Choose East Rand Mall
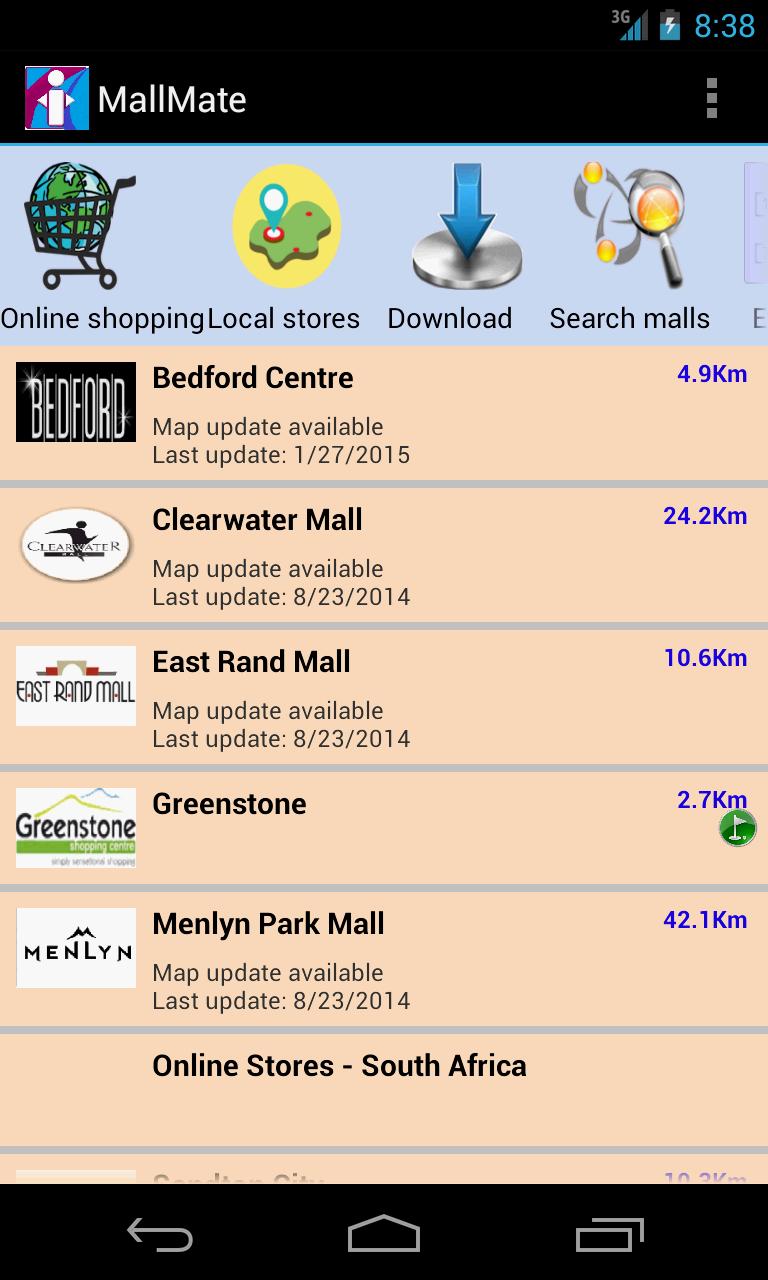The width and height of the screenshot is (768, 1280). (x=384, y=697)
